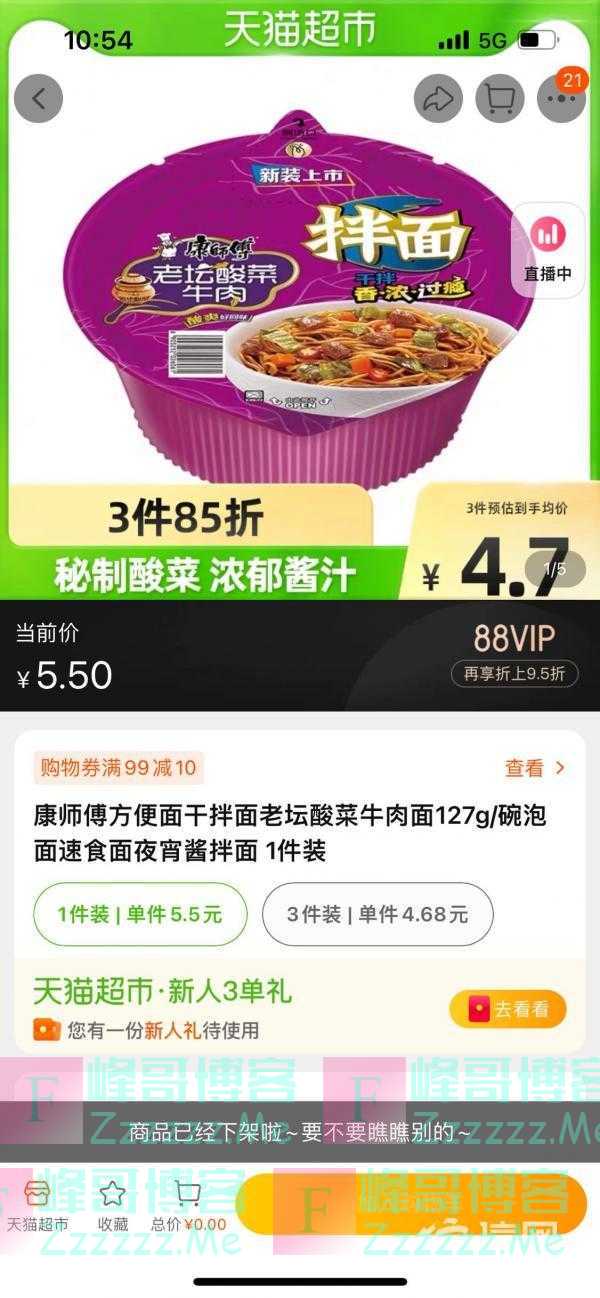Open the overflow menu with 21 badge
The height and width of the screenshot is (1298, 600).
[560, 99]
